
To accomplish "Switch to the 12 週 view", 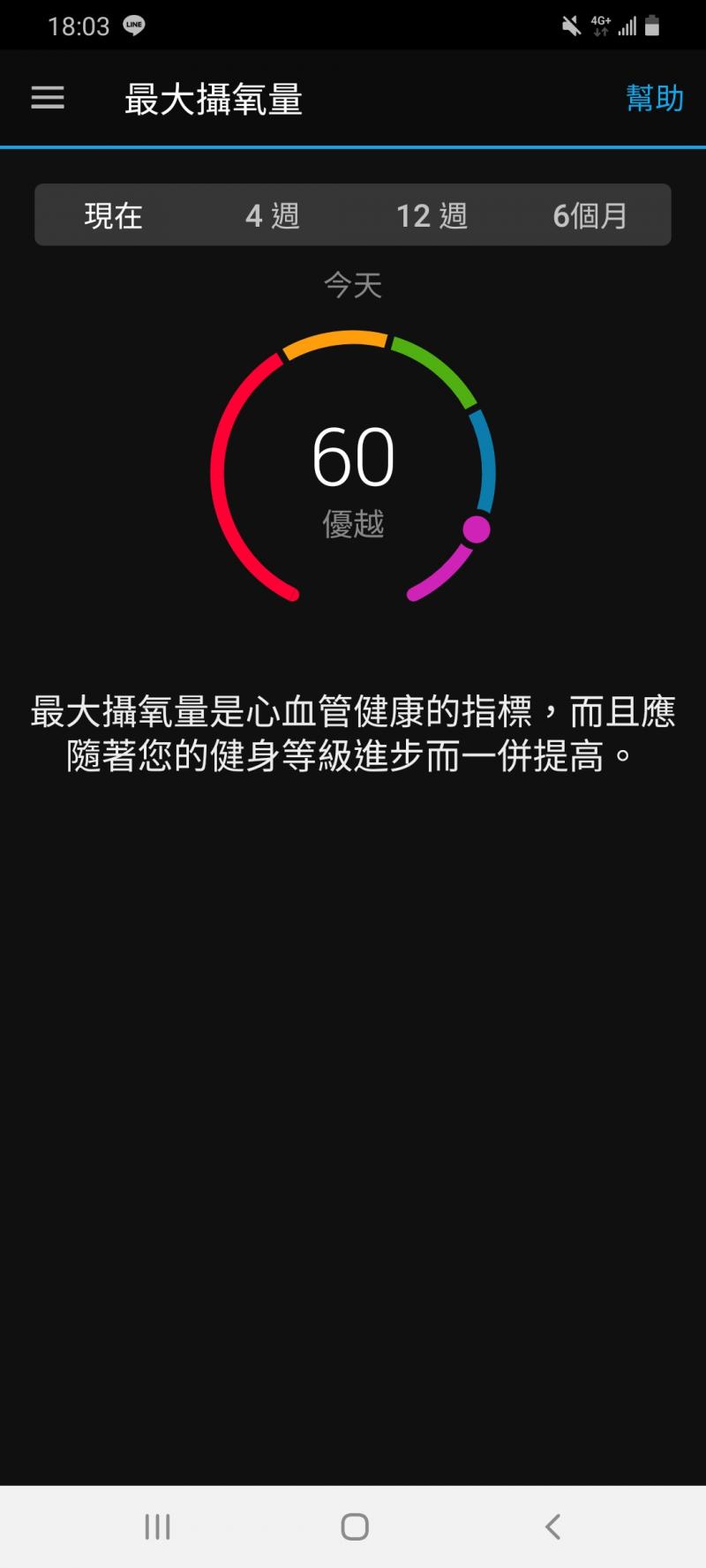I will tap(432, 215).
